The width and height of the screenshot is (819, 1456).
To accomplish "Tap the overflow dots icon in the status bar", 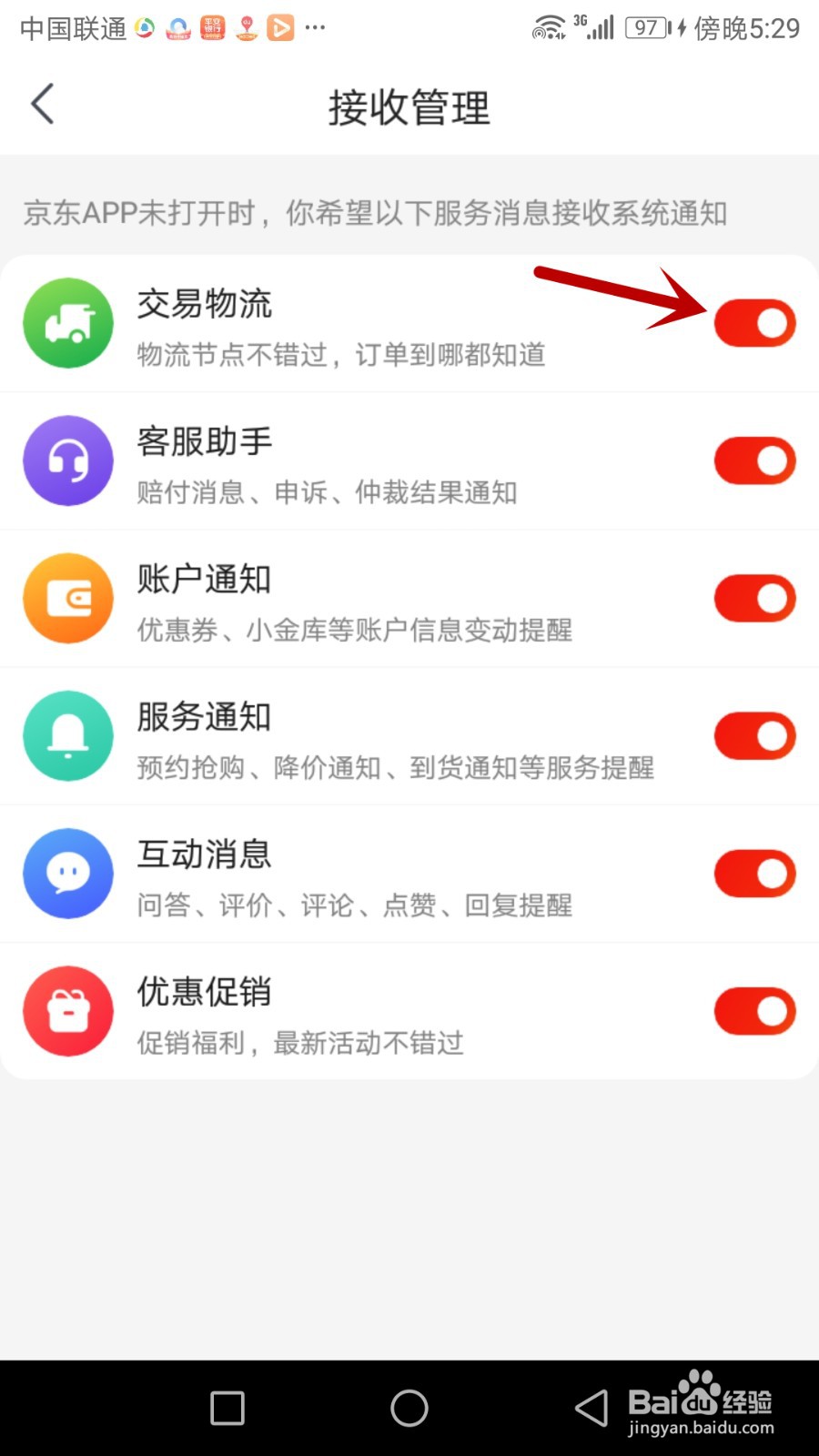I will 314,30.
